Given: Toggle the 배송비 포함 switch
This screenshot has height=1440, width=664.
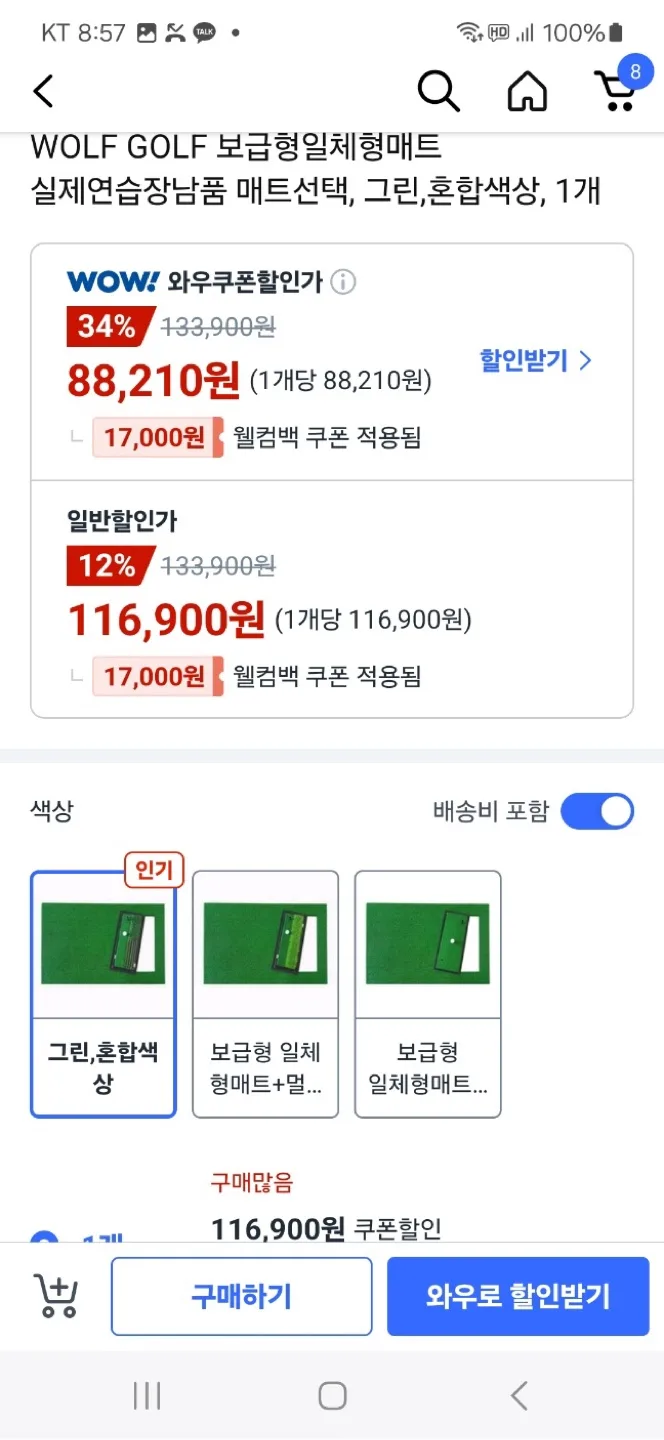Looking at the screenshot, I should click(x=596, y=811).
